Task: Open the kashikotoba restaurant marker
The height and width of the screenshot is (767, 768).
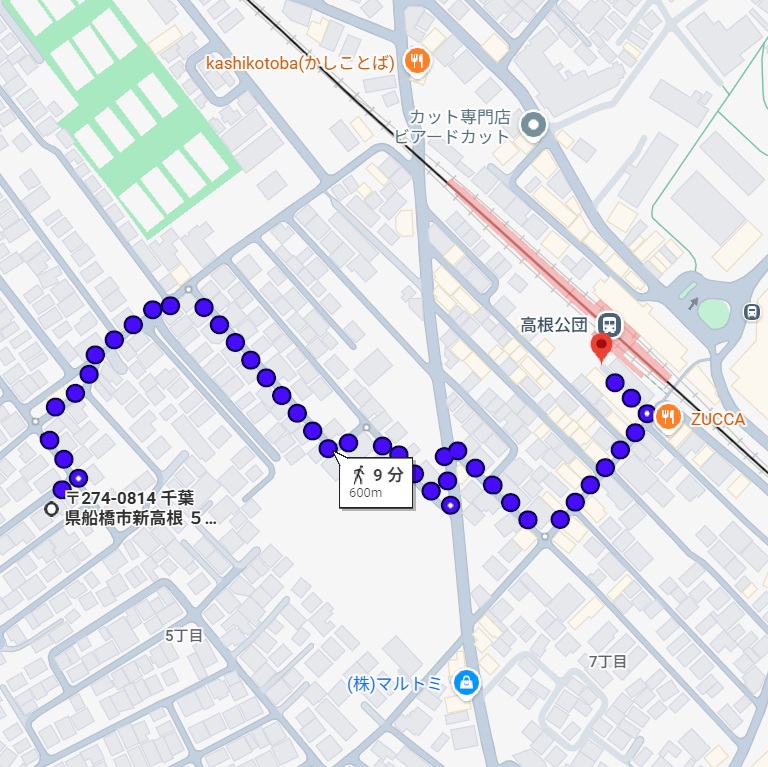Action: [x=418, y=62]
